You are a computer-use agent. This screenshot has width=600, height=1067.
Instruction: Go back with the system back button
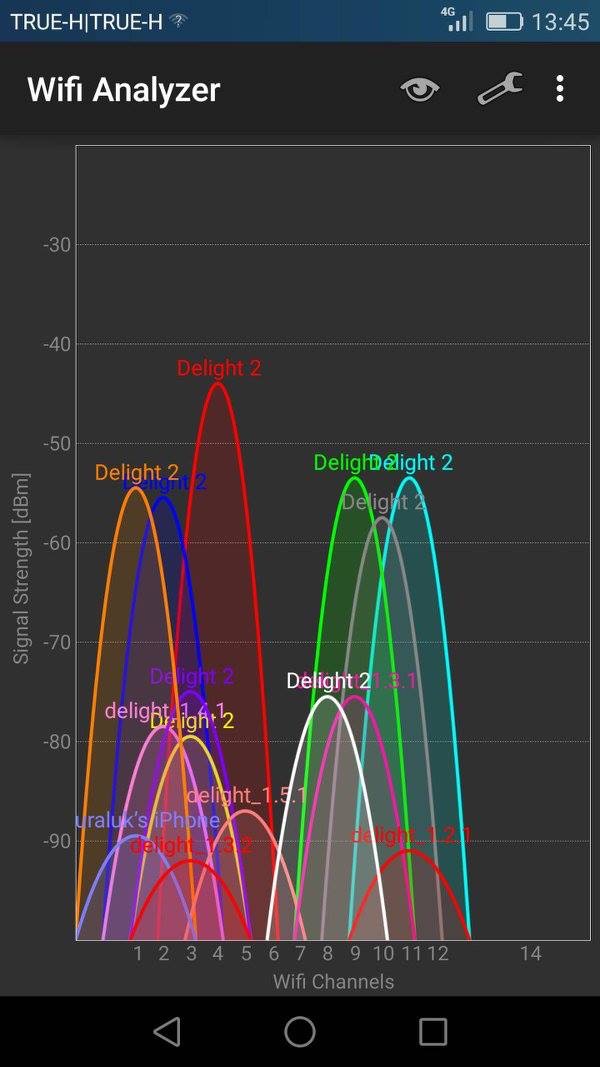[x=167, y=1031]
